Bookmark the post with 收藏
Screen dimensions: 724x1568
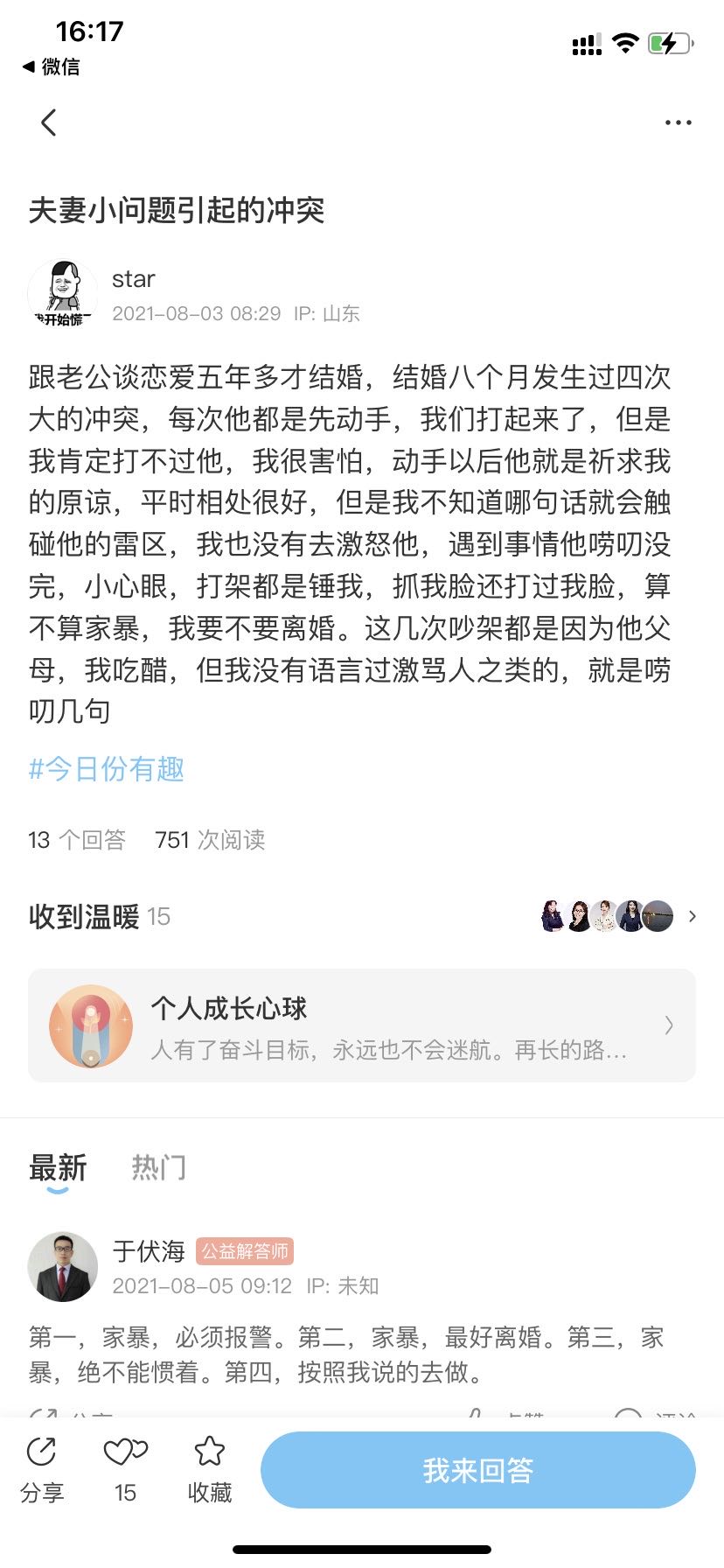(x=210, y=1471)
